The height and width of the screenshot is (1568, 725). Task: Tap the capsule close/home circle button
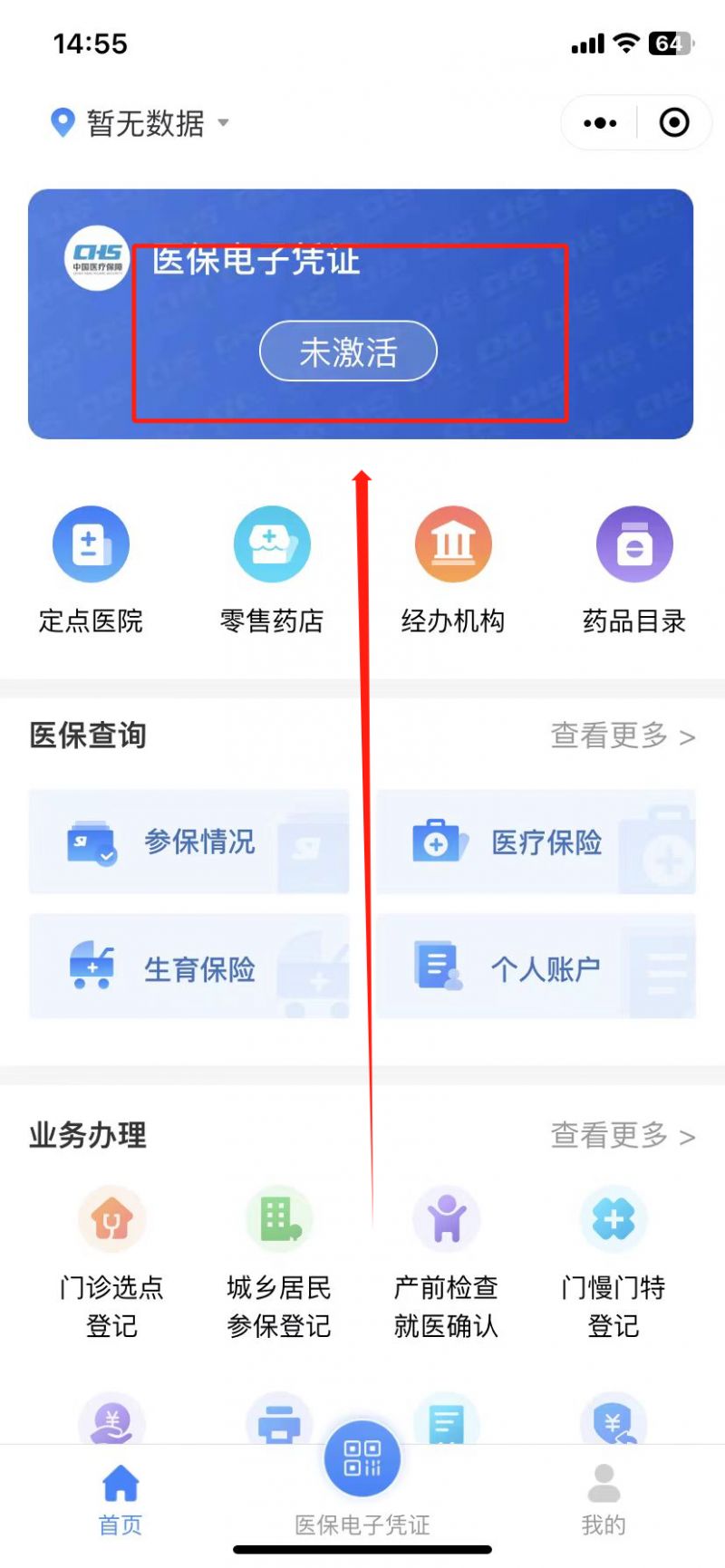[673, 122]
